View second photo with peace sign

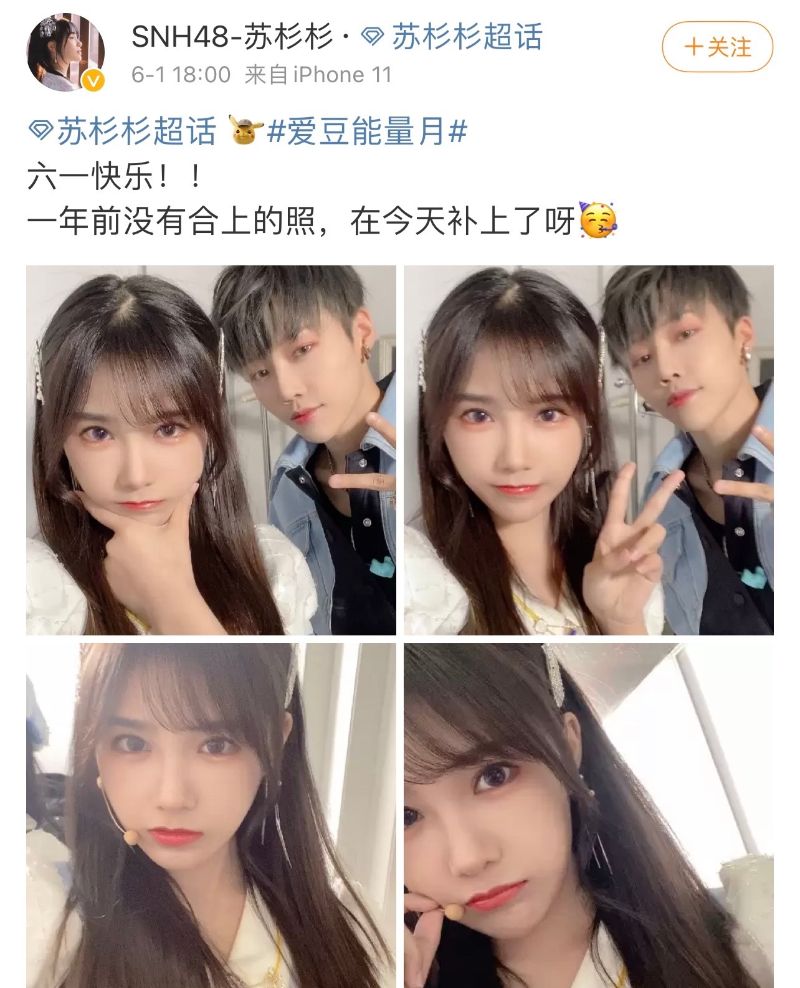click(588, 449)
